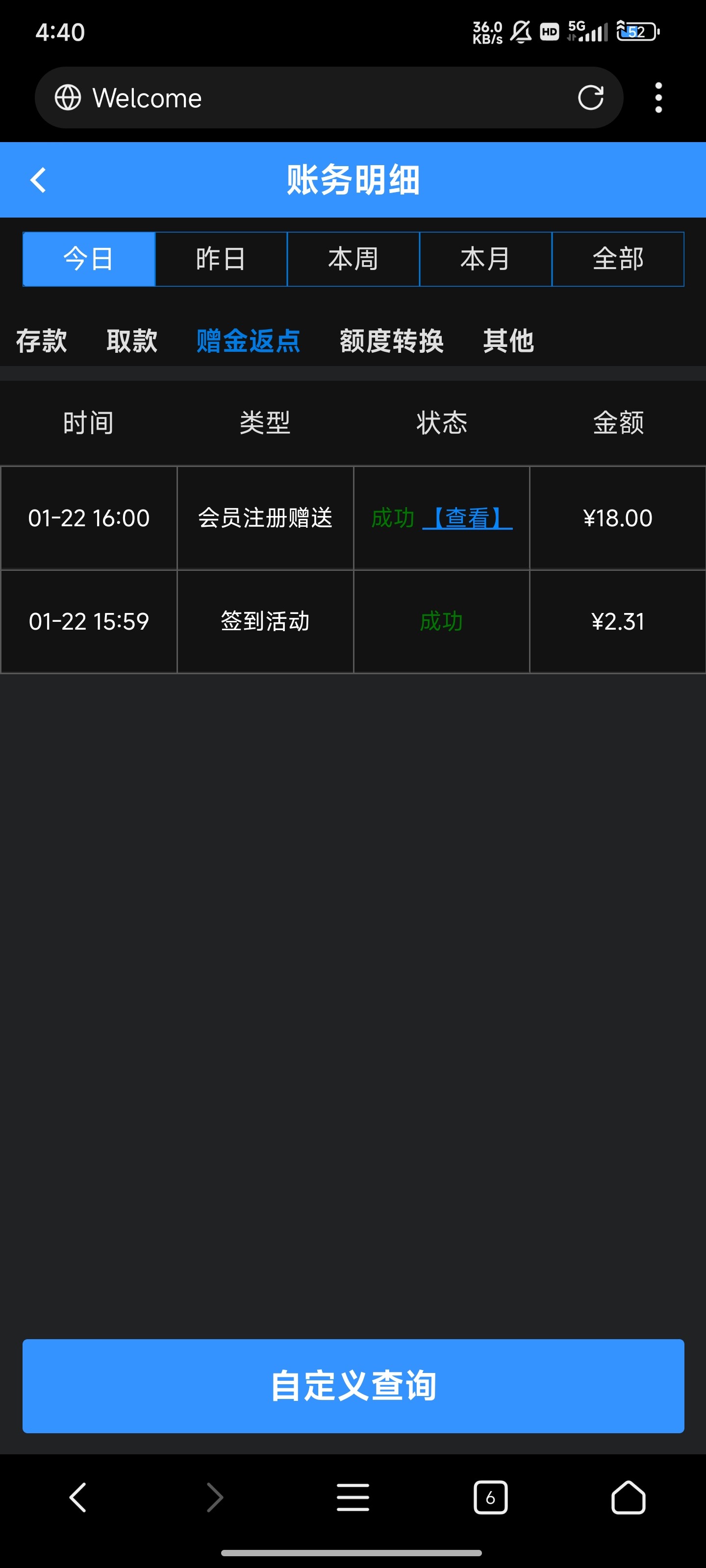This screenshot has height=1568, width=706.
Task: Switch to the 本周 date filter
Action: click(x=353, y=259)
